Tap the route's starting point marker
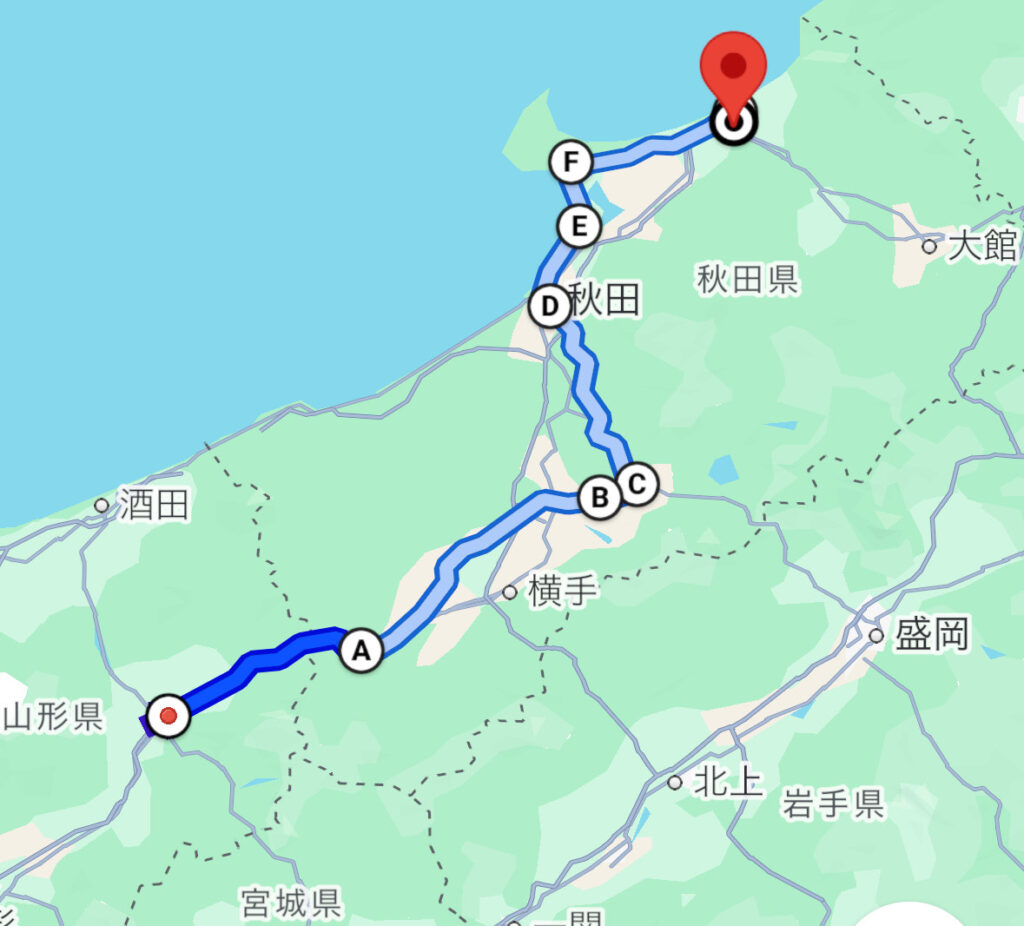The height and width of the screenshot is (926, 1024). pos(169,716)
